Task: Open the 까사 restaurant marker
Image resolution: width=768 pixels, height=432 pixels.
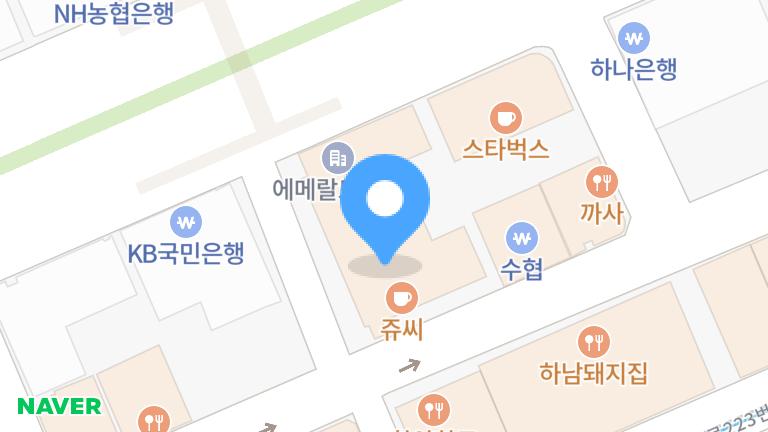Action: tap(601, 181)
